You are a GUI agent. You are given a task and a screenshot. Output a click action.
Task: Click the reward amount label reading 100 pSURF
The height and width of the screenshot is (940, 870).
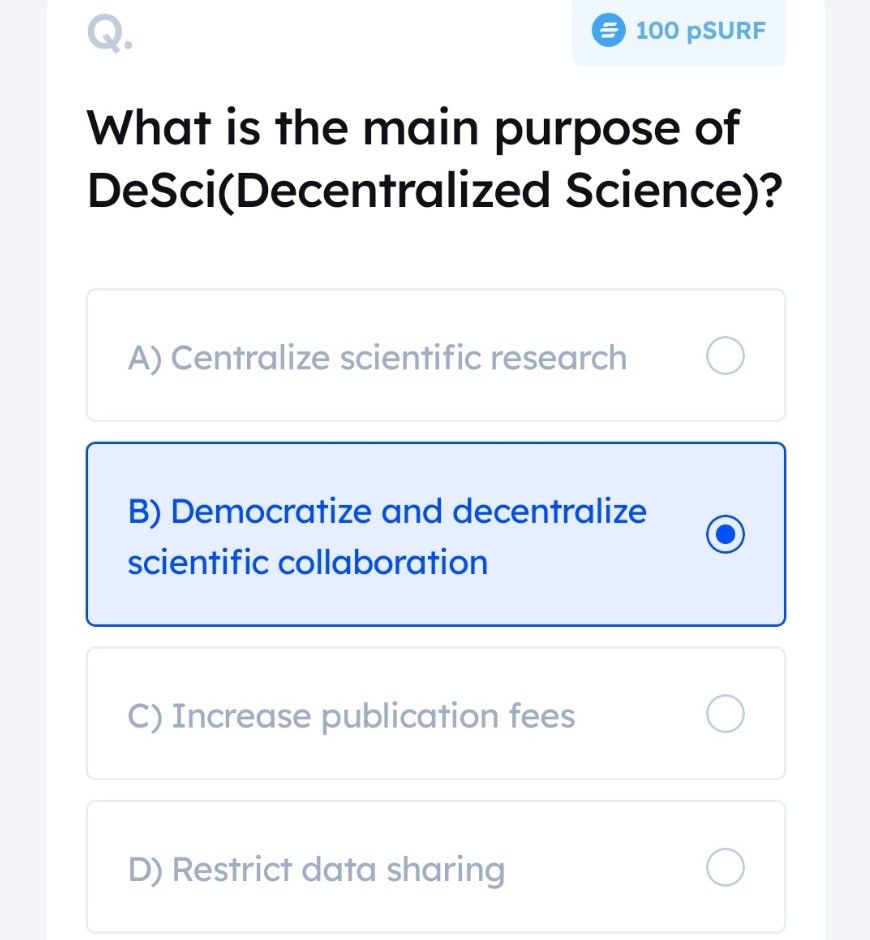696,31
